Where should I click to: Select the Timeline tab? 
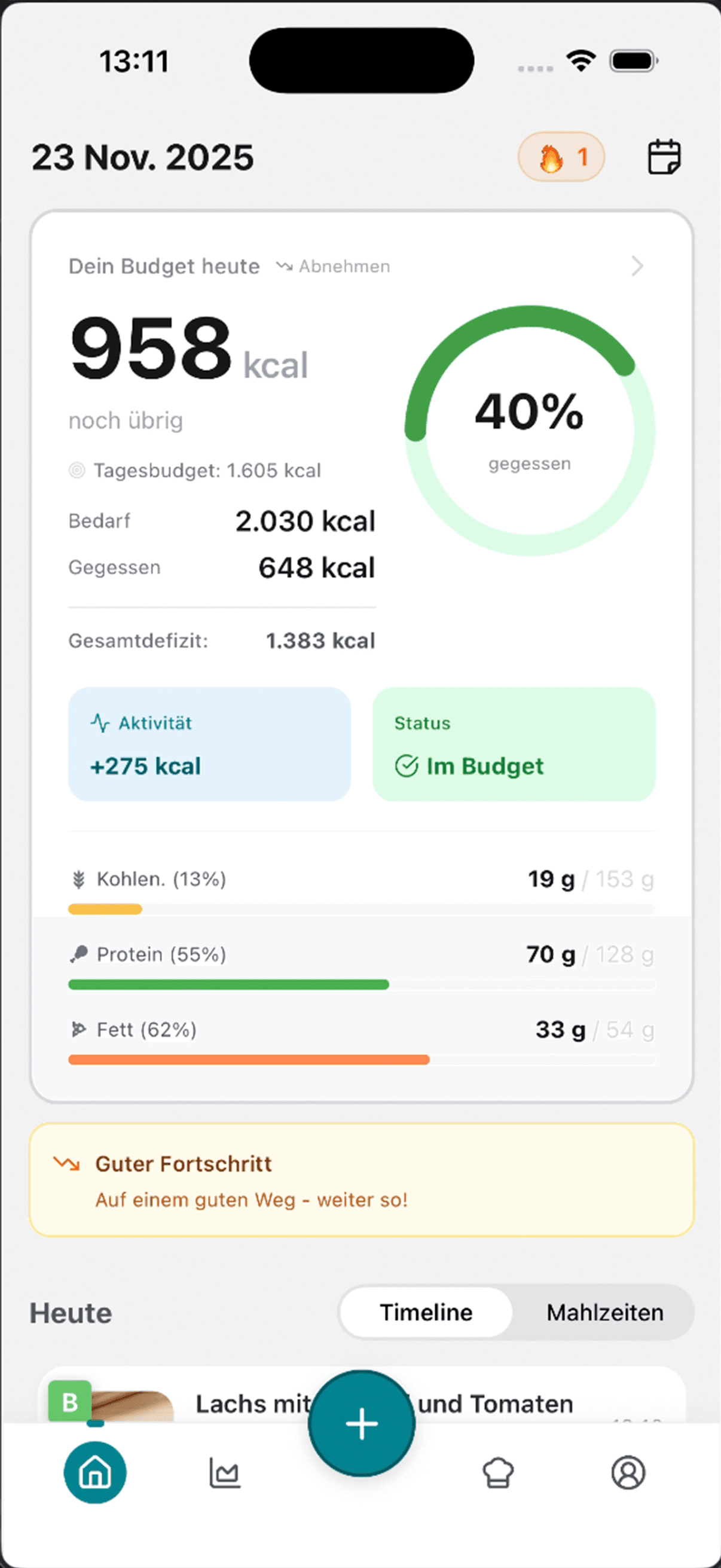coord(426,1312)
